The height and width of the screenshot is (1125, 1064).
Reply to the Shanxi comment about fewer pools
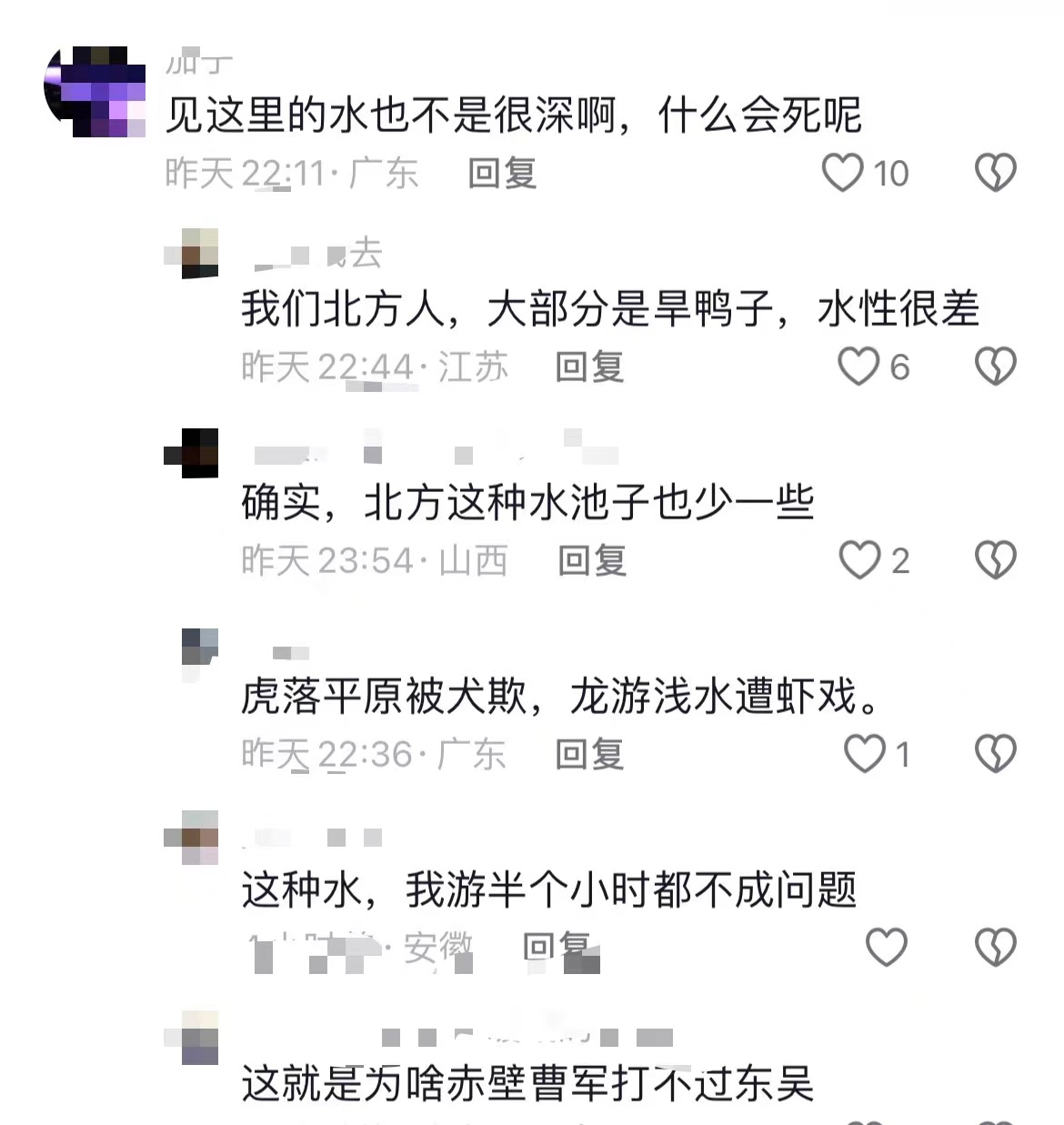(592, 560)
